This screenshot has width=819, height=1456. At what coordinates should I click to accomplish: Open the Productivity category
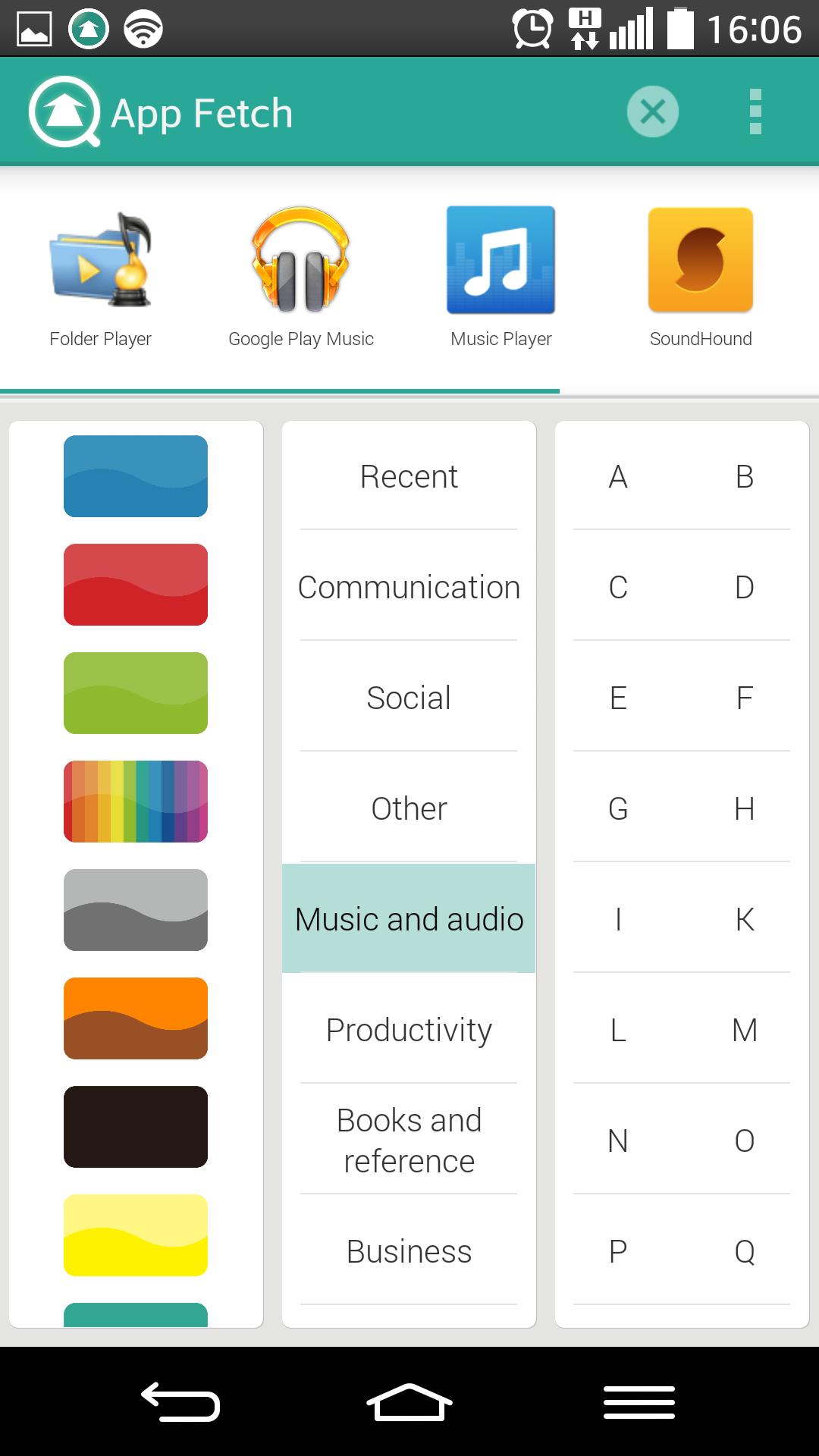click(408, 1030)
